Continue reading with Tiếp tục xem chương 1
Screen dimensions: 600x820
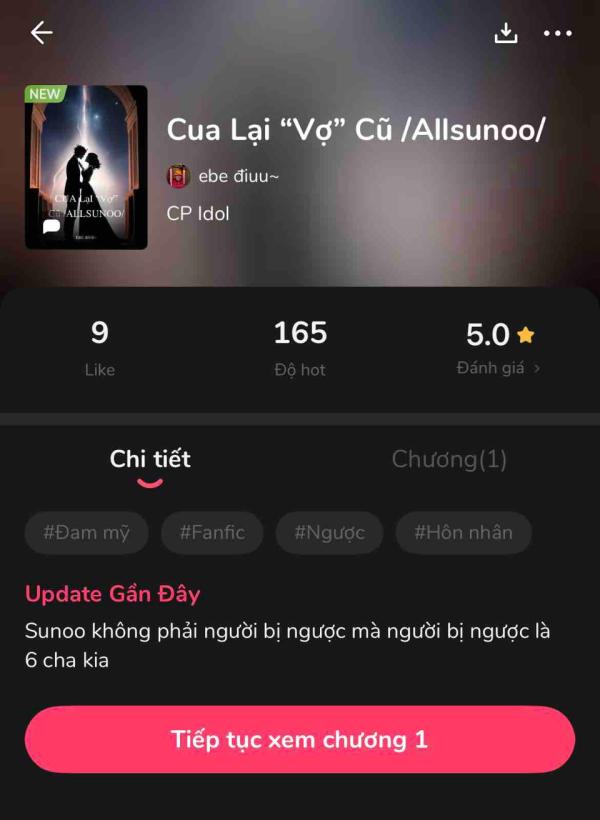pyautogui.click(x=300, y=740)
